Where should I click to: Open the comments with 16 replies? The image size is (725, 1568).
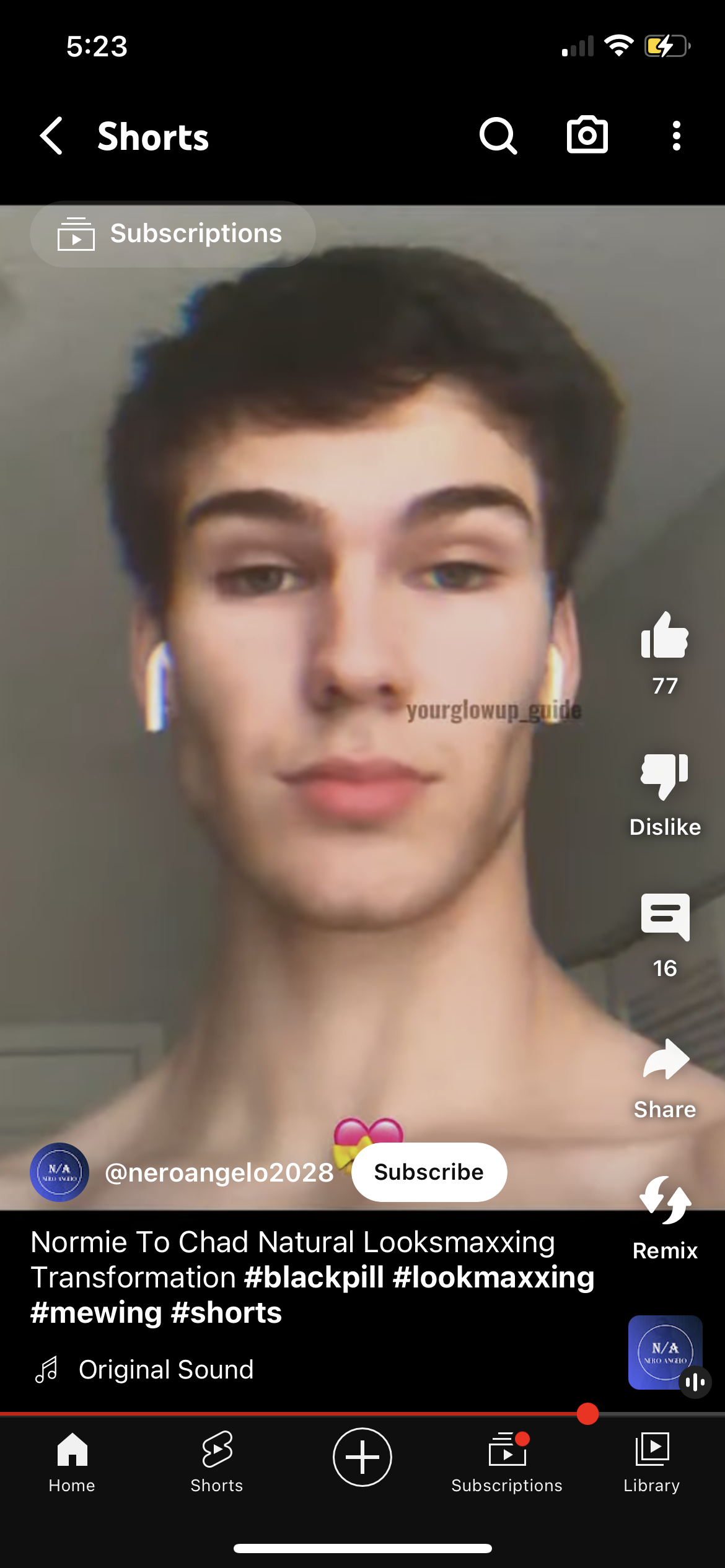click(x=664, y=918)
